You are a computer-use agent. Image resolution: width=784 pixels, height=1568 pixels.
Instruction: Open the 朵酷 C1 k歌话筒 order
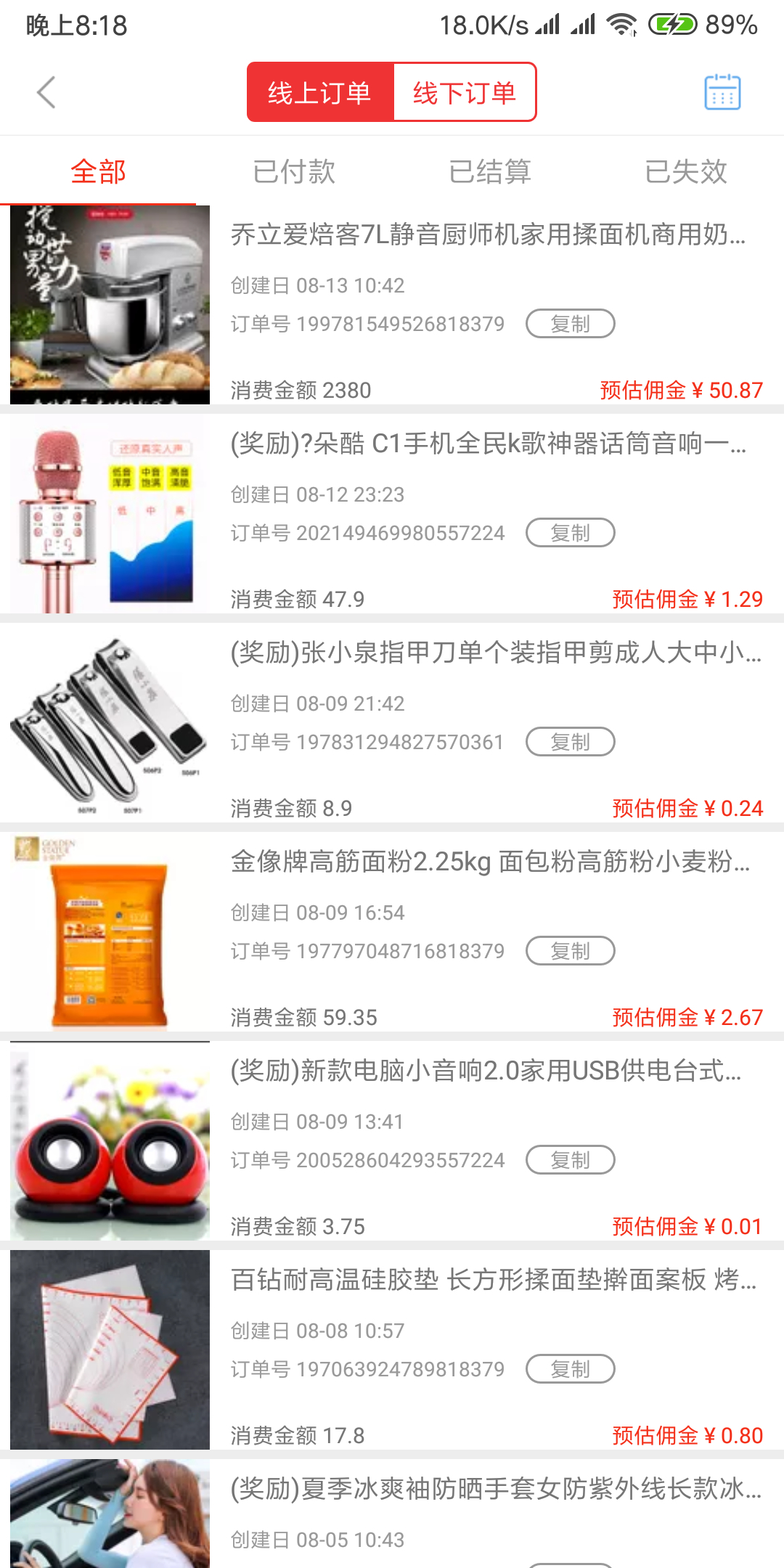click(x=488, y=444)
